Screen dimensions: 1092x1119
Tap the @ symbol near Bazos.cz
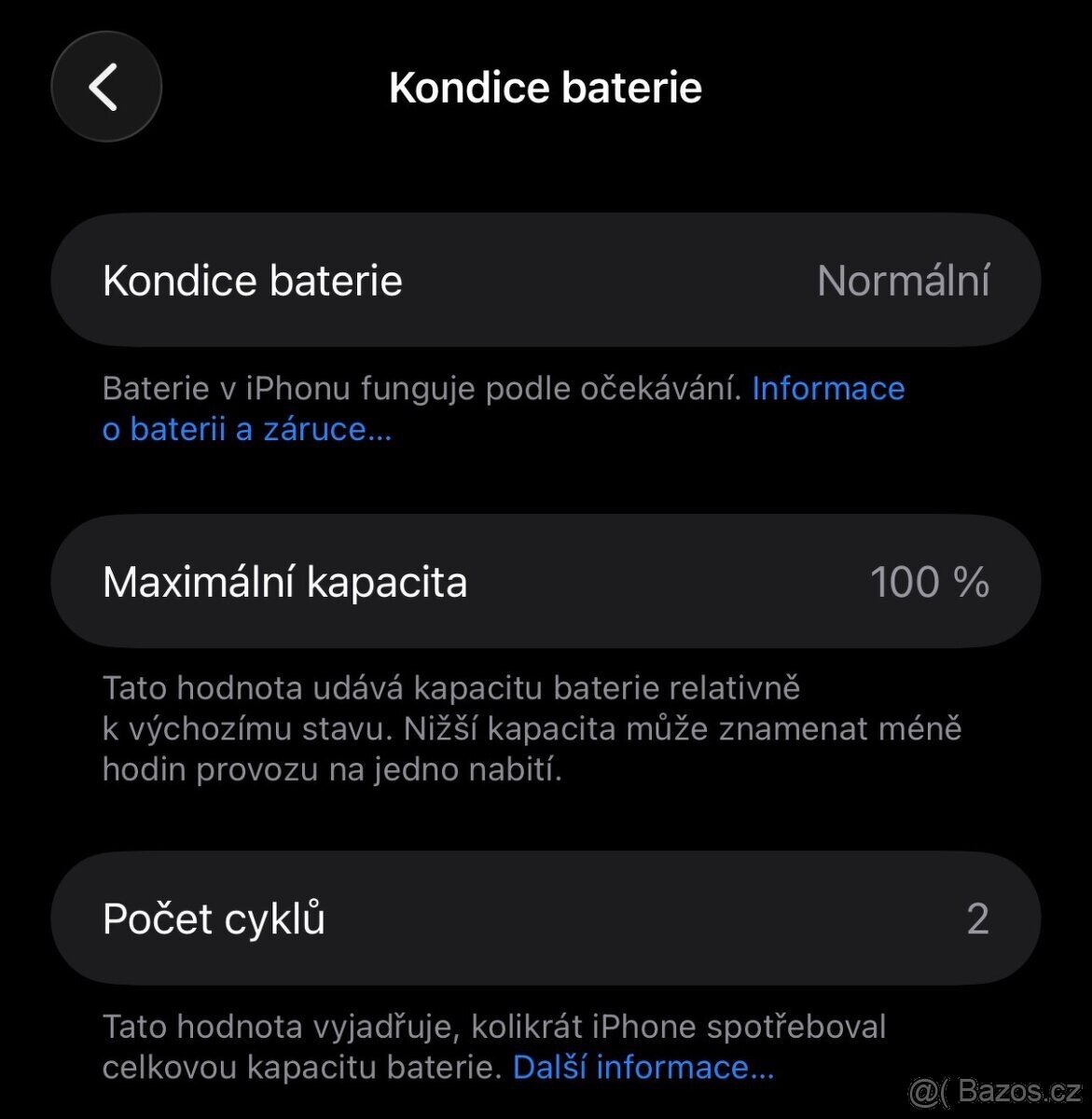pos(928,1089)
